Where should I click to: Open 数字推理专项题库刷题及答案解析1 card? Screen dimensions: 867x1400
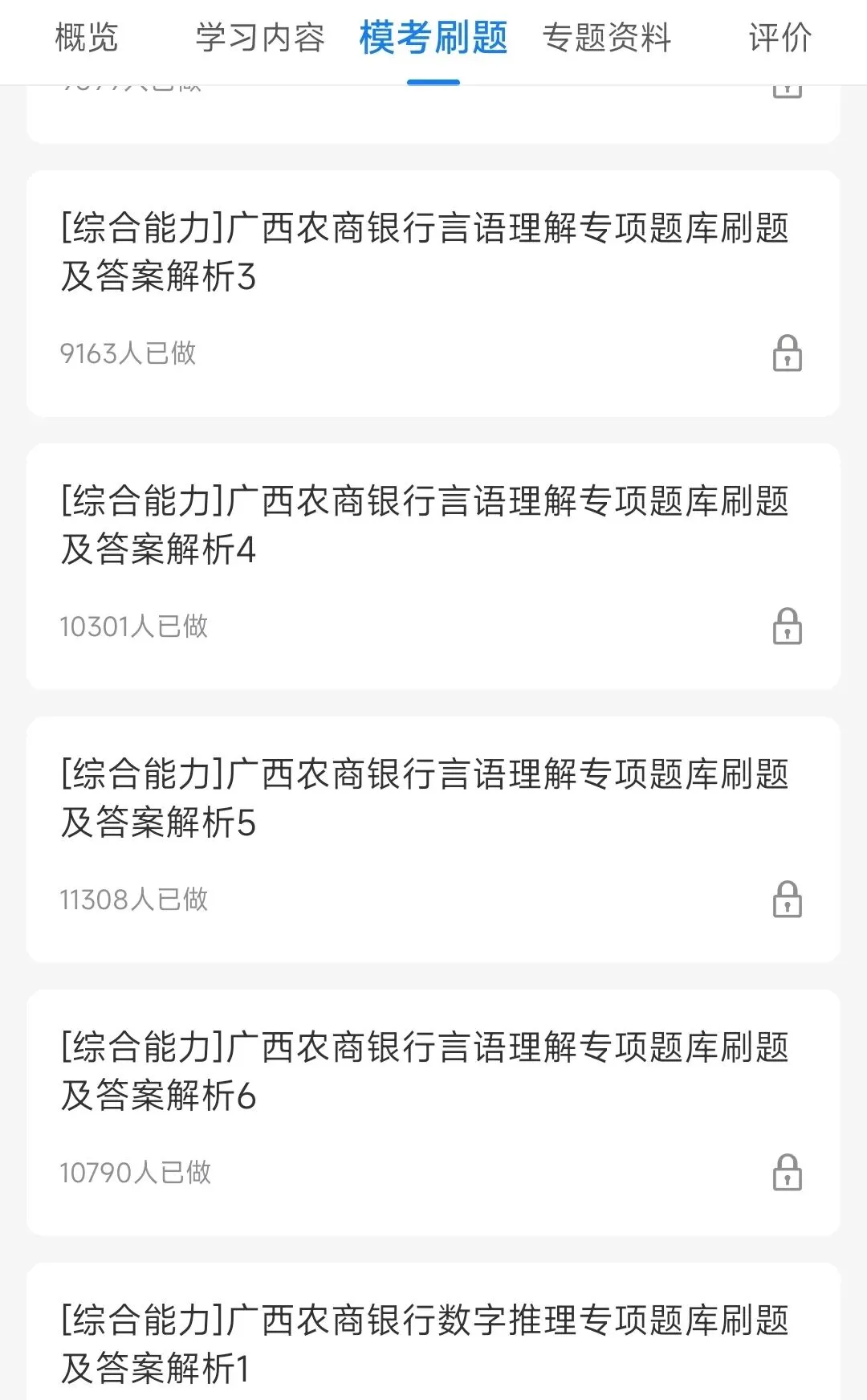click(425, 1343)
